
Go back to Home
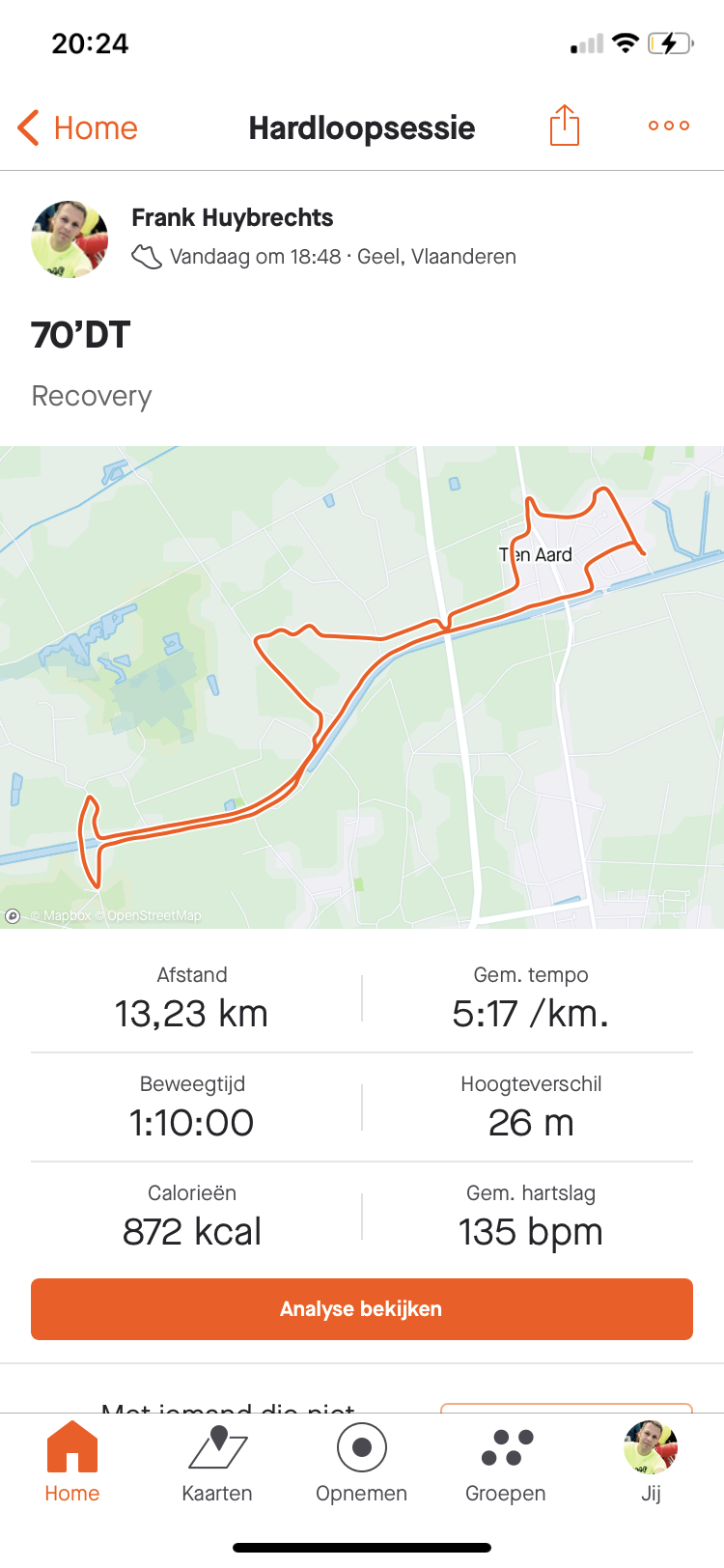77,127
